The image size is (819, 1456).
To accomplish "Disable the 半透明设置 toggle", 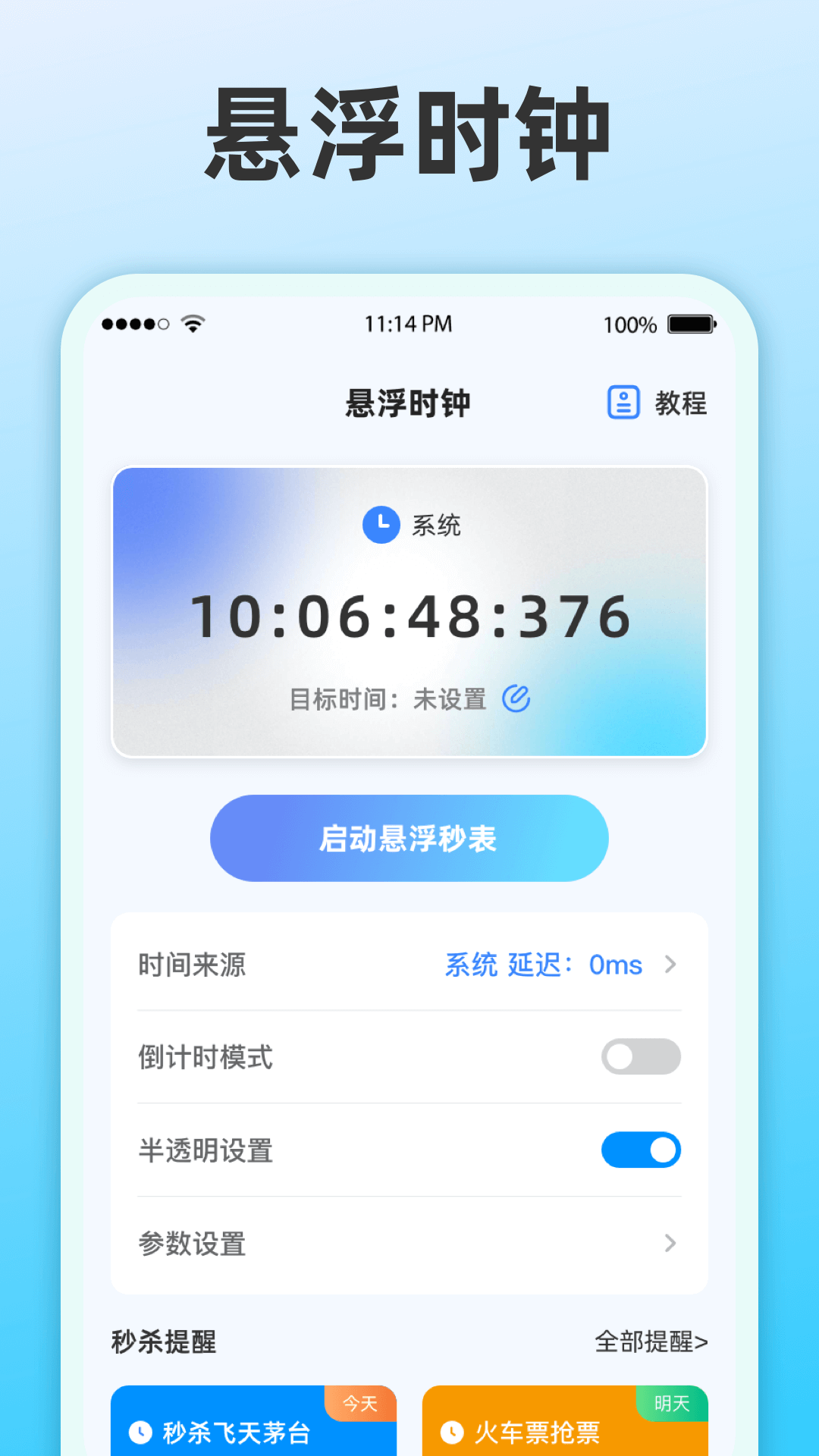I will (641, 1150).
